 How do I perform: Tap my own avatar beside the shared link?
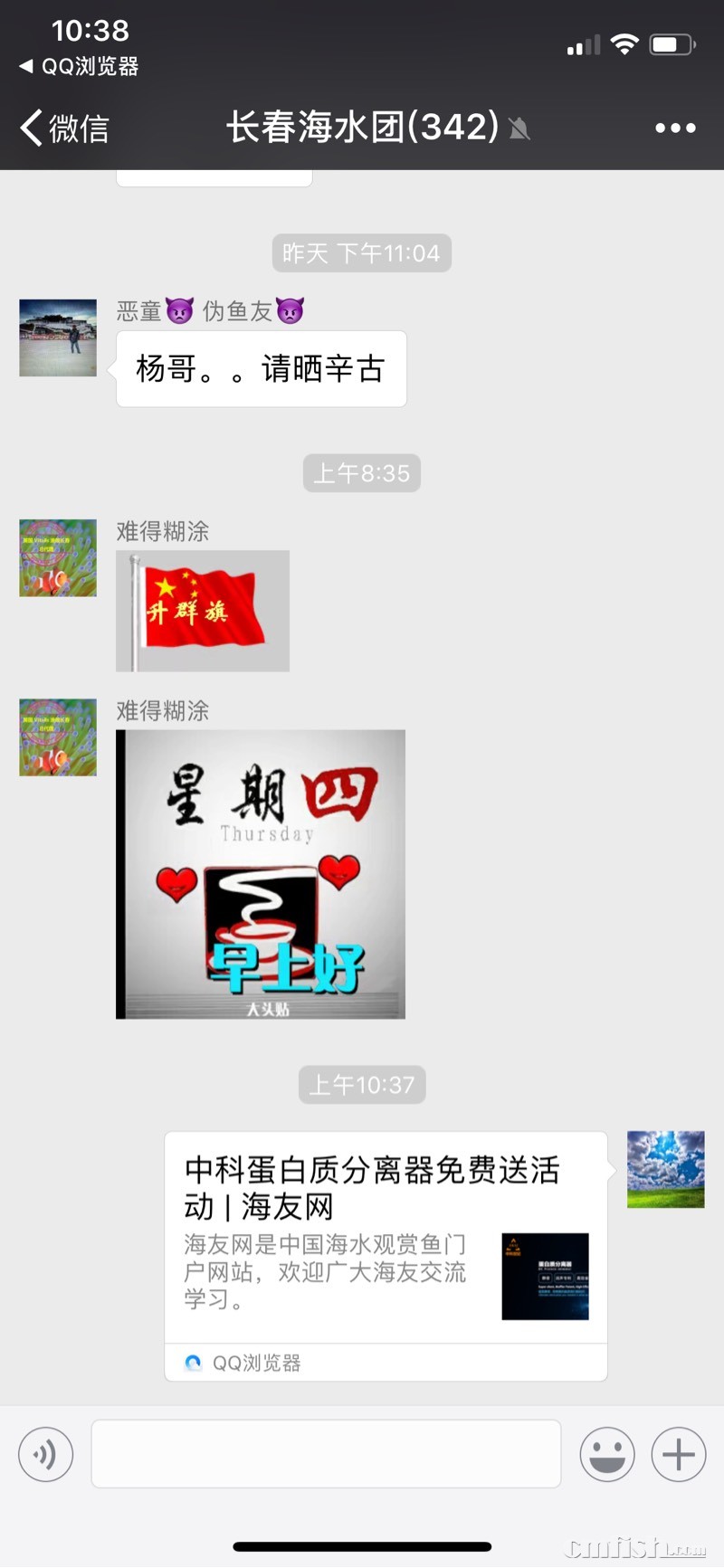(665, 1169)
